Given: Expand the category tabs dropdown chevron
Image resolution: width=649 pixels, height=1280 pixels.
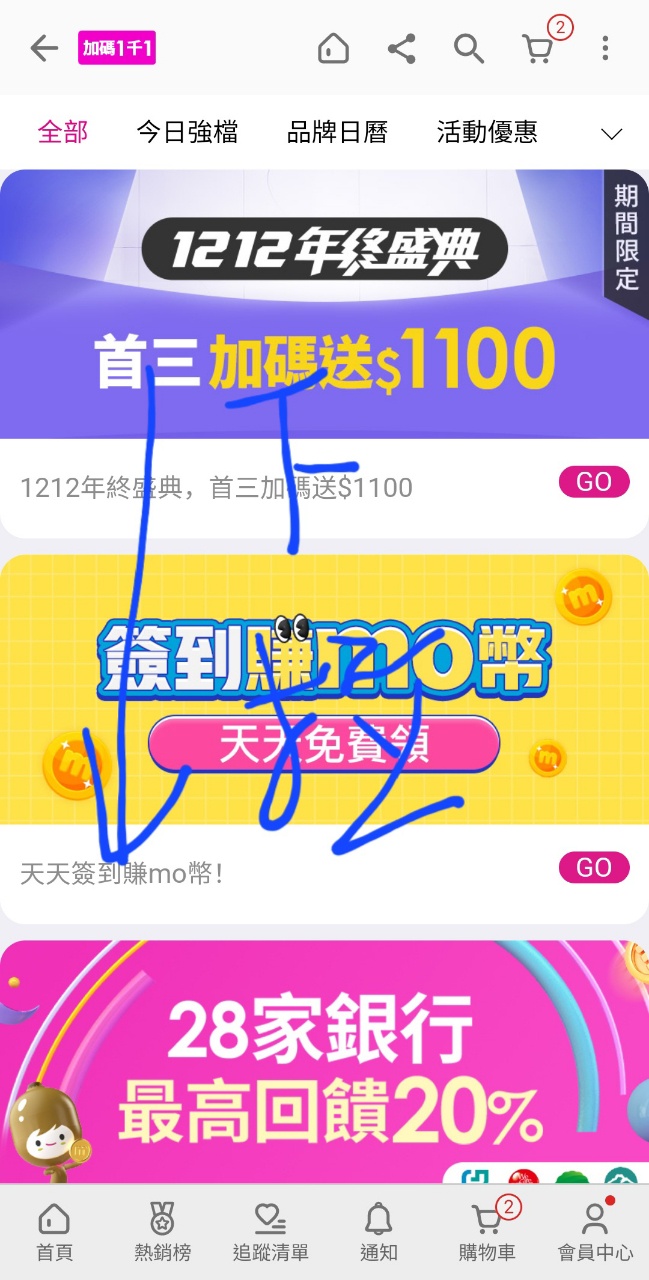Looking at the screenshot, I should 611,134.
